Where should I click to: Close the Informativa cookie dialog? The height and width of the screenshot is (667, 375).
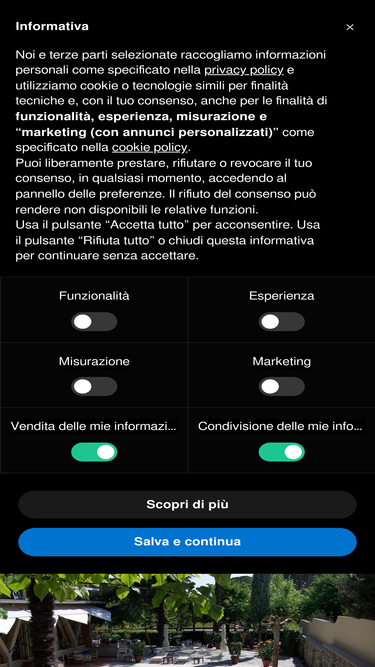click(x=349, y=27)
